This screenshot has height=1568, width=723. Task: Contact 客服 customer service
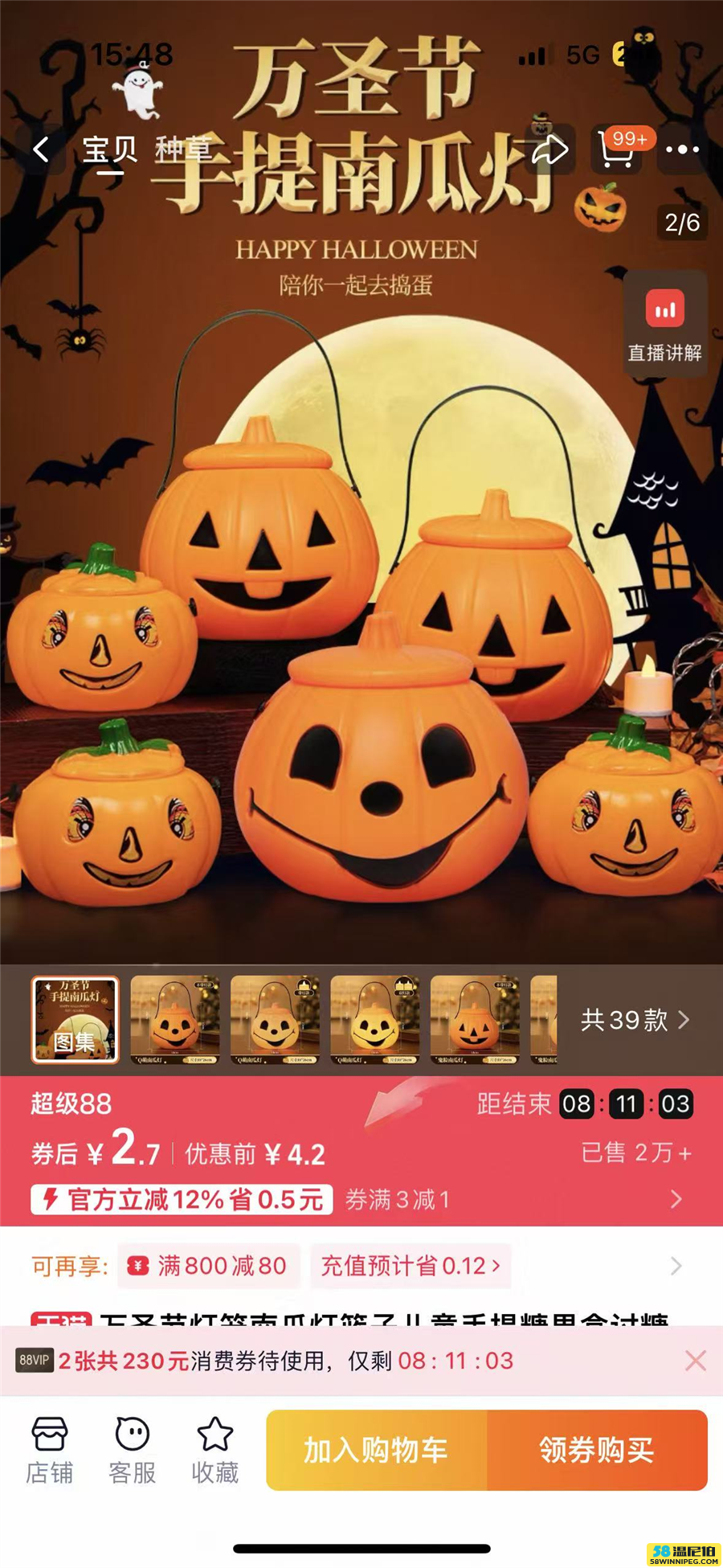pyautogui.click(x=133, y=1450)
